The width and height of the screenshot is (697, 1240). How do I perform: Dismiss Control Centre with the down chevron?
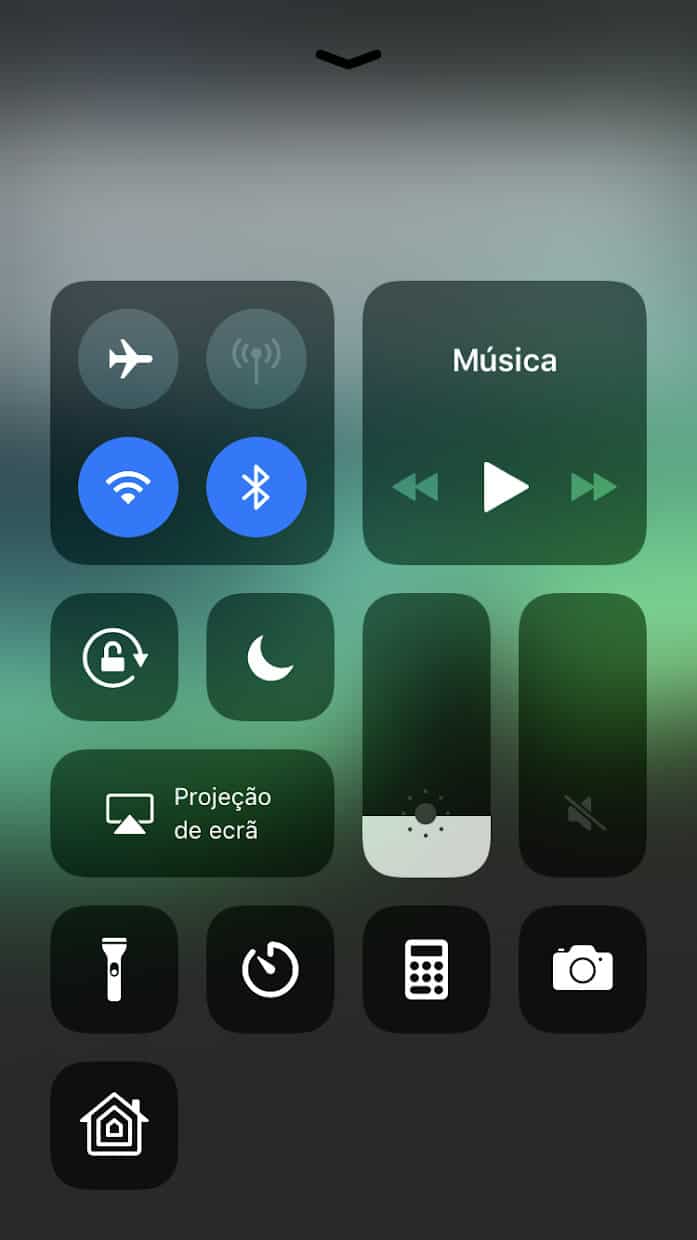pos(348,59)
